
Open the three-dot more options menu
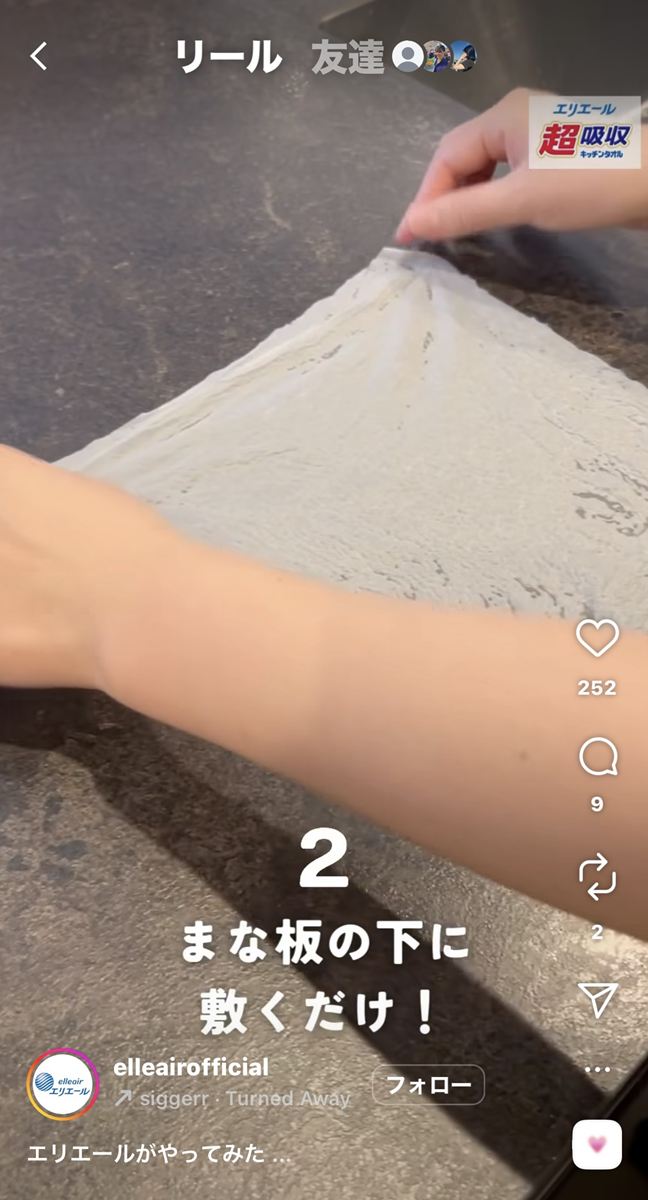597,1069
